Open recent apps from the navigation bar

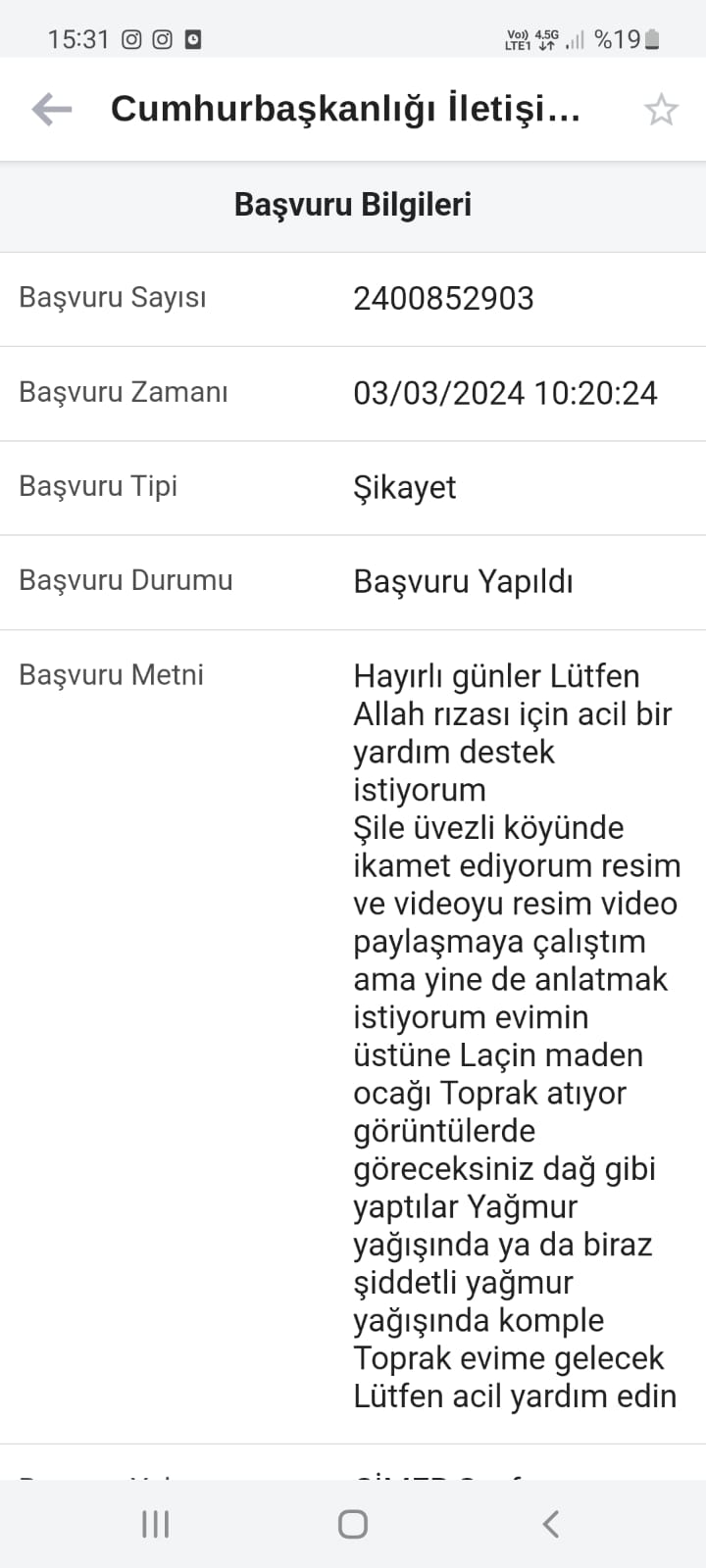(x=155, y=1524)
